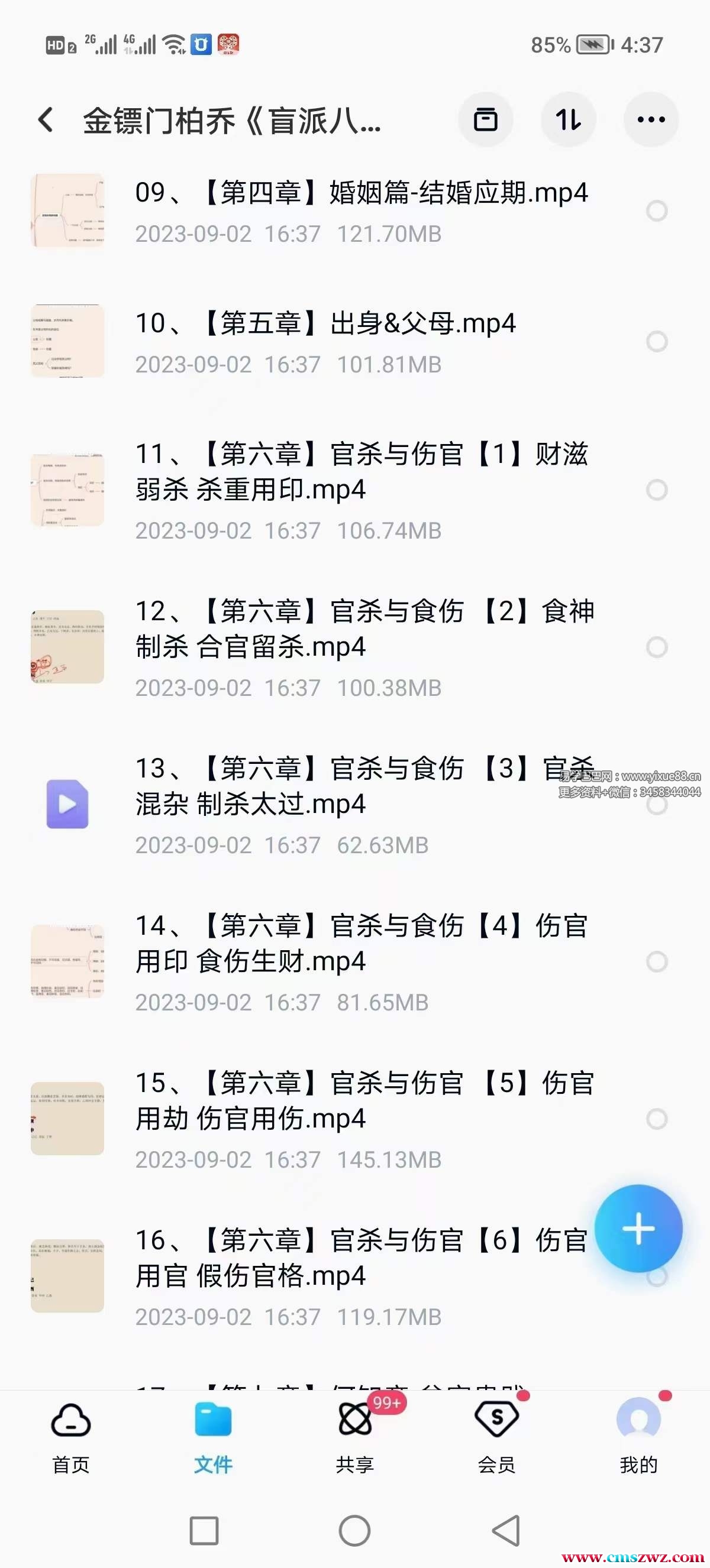Viewport: 710px width, 1568px height.
Task: Switch to the 会员 tab
Action: (496, 1438)
